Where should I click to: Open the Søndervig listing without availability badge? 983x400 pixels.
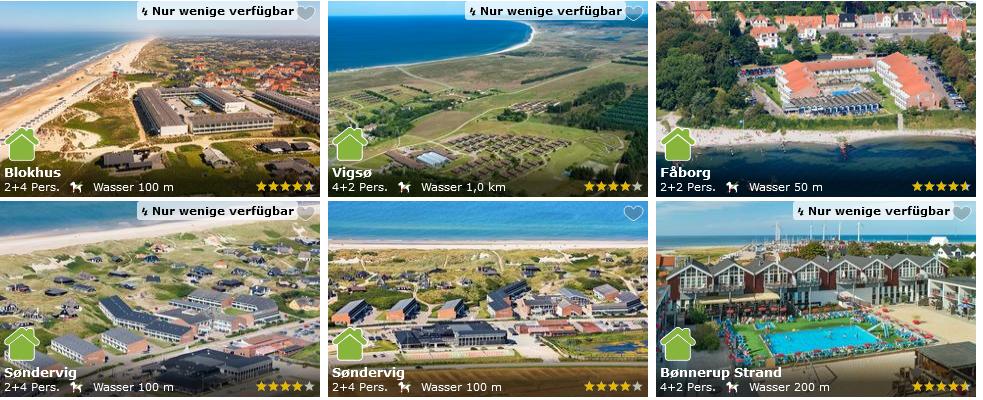[487, 300]
